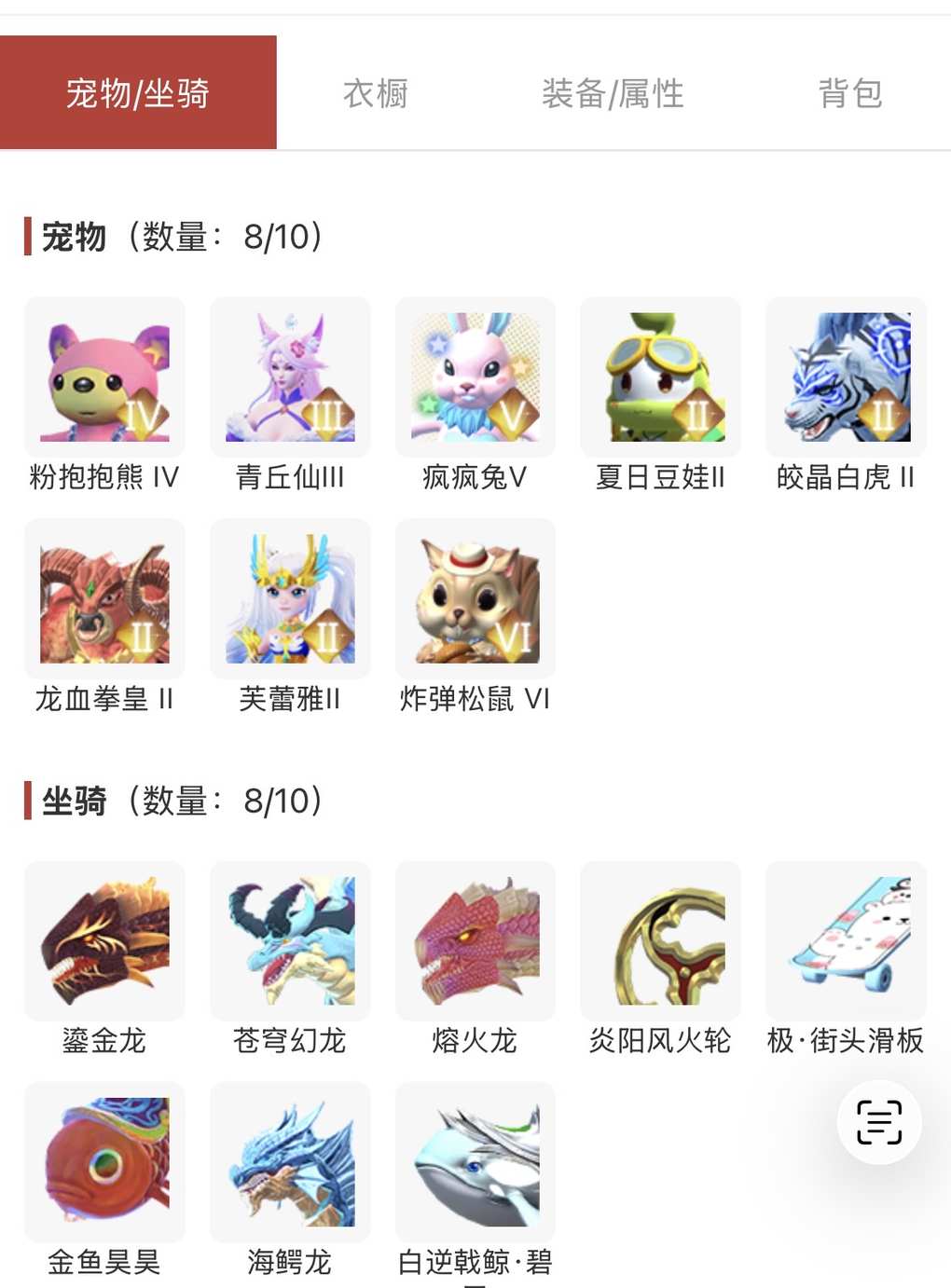View mount 极·街头滑板
The height and width of the screenshot is (1288, 951).
tap(846, 941)
